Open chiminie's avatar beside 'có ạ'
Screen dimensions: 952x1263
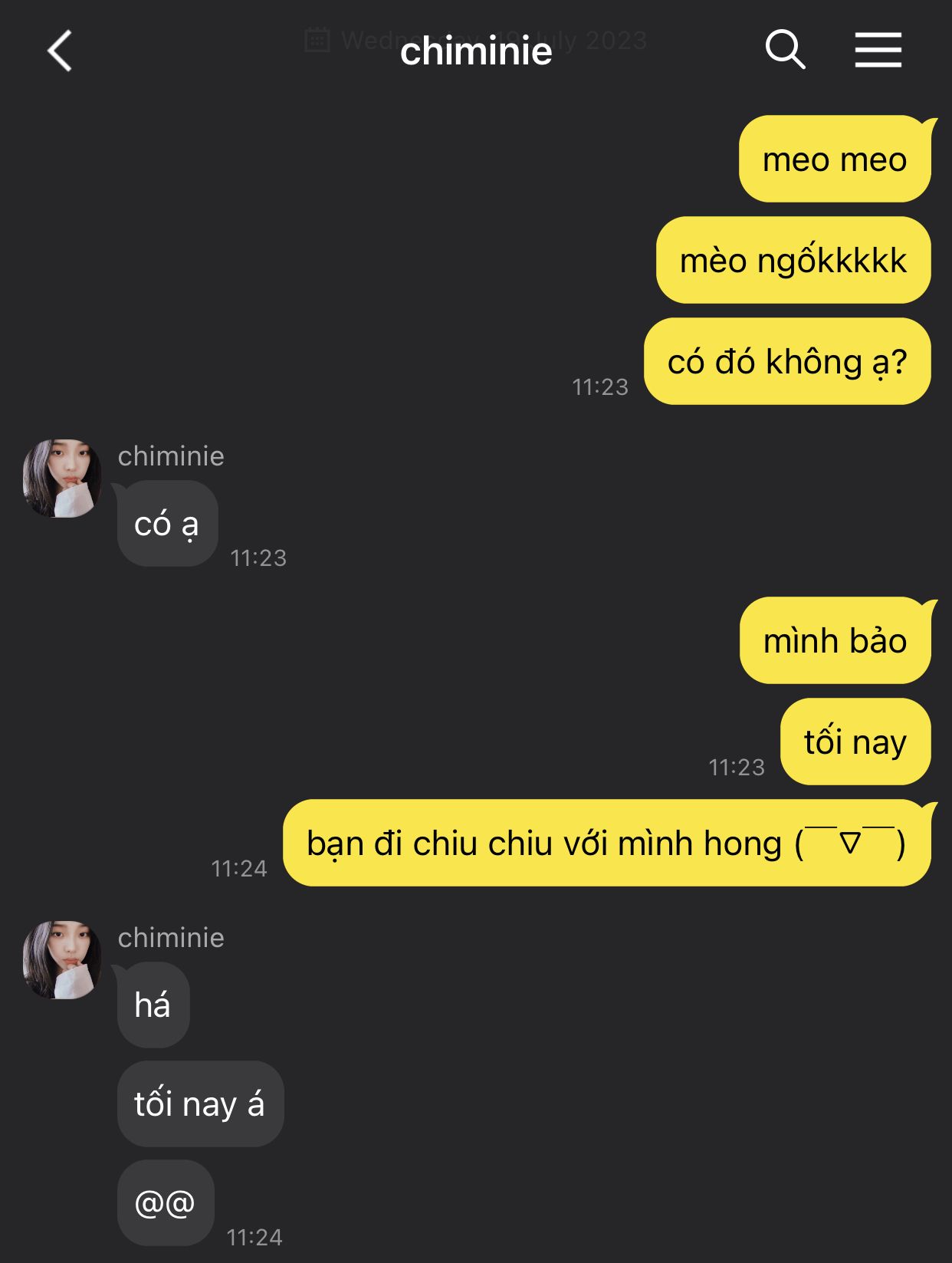[62, 478]
